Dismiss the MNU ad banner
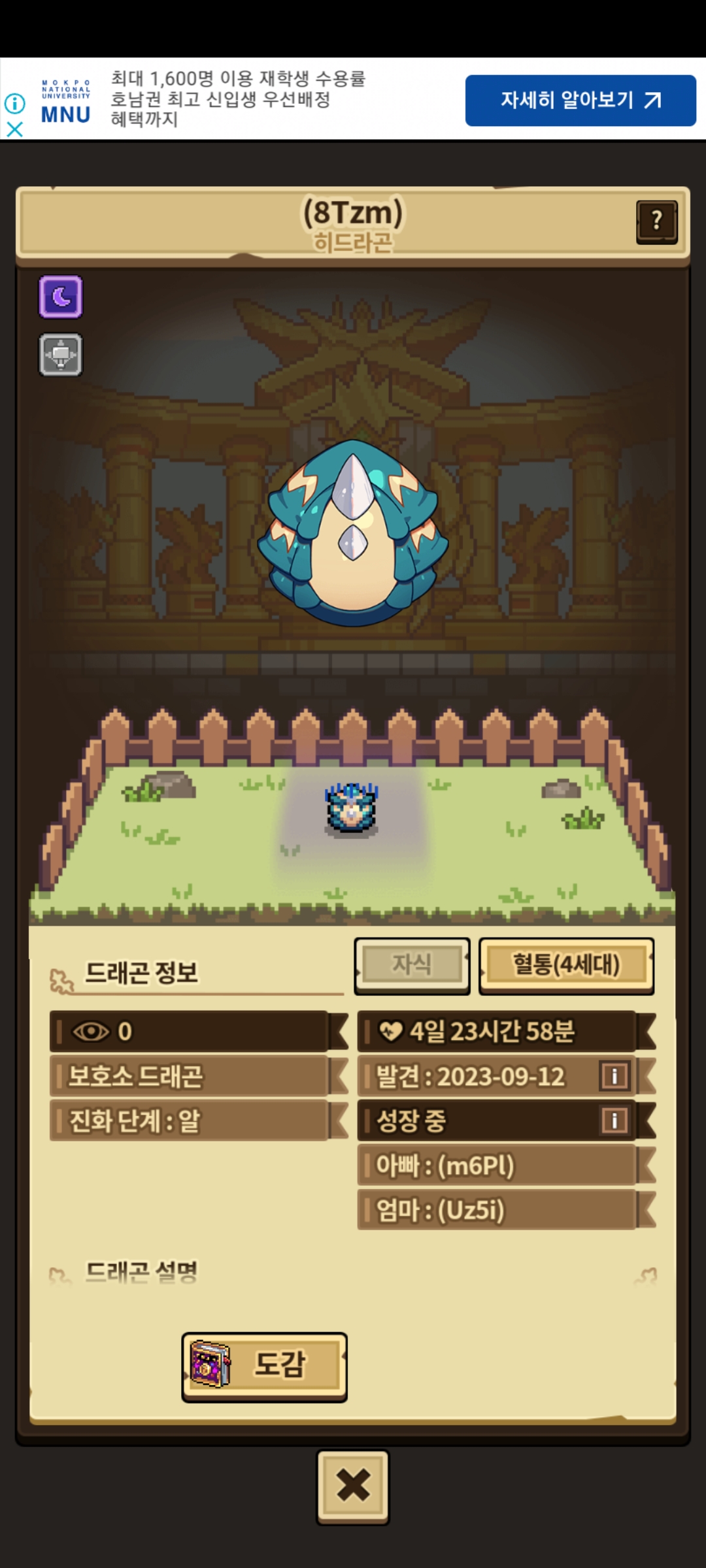Screen dimensions: 706x1568 [x=14, y=129]
